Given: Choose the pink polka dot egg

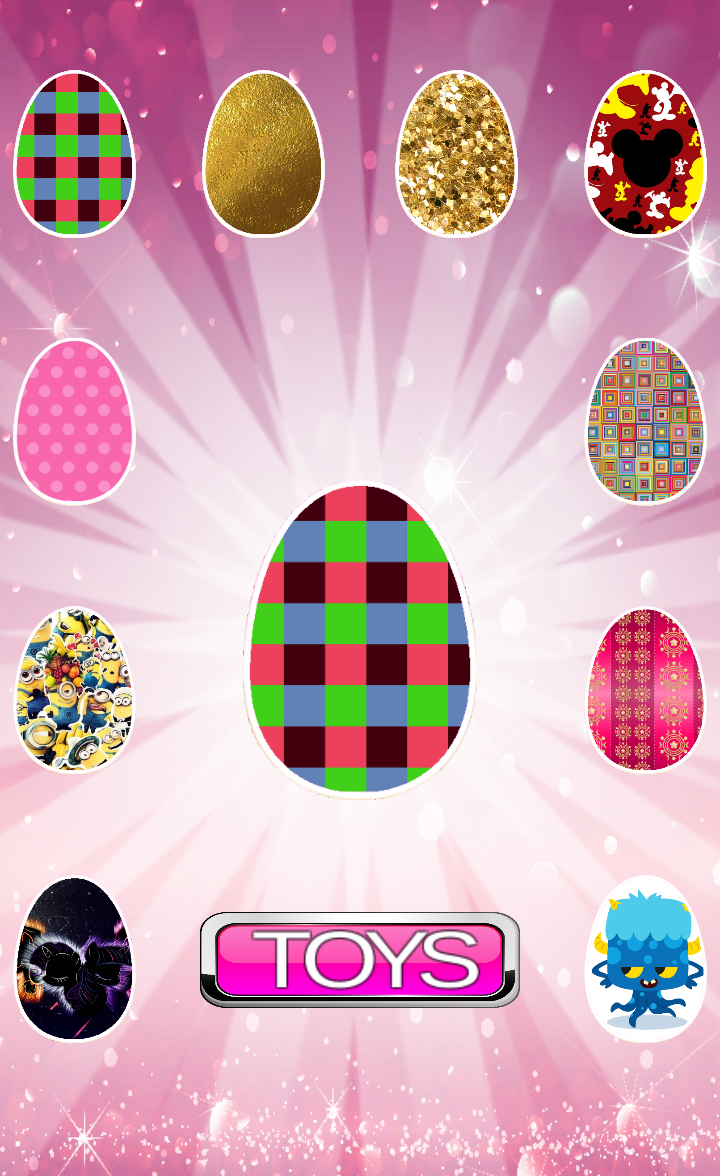Looking at the screenshot, I should [74, 422].
